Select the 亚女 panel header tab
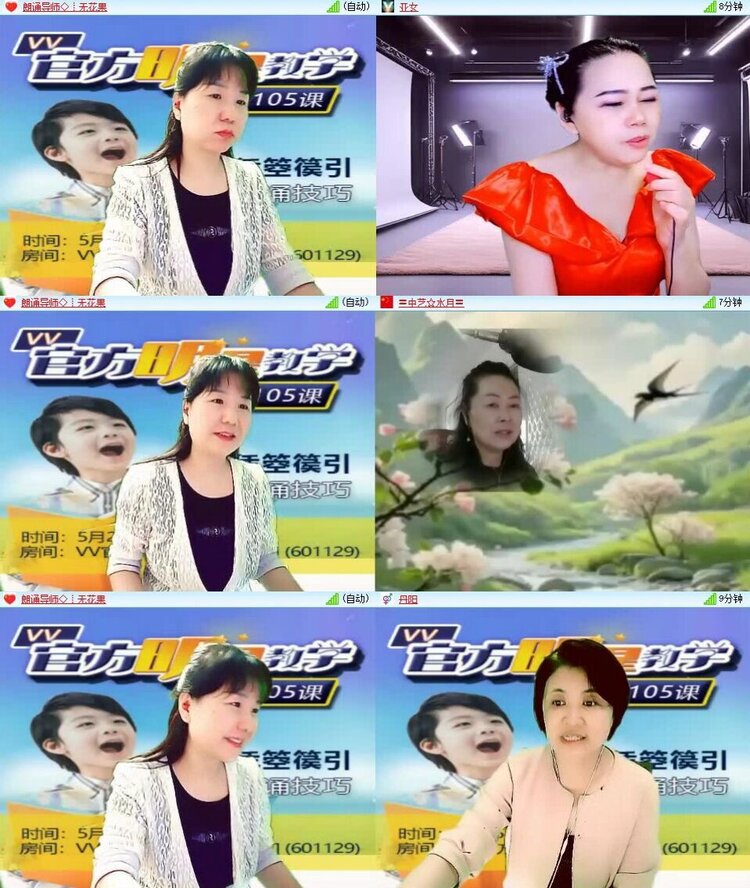Screen dimensions: 750x888 tap(410, 8)
